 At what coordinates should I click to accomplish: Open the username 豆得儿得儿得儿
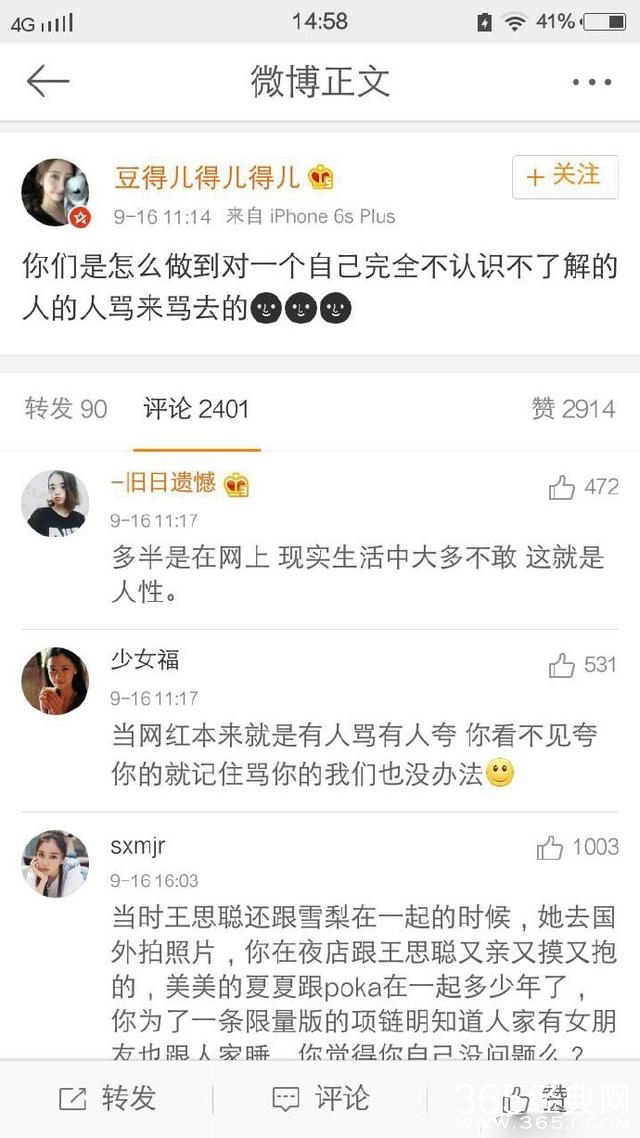(x=208, y=178)
